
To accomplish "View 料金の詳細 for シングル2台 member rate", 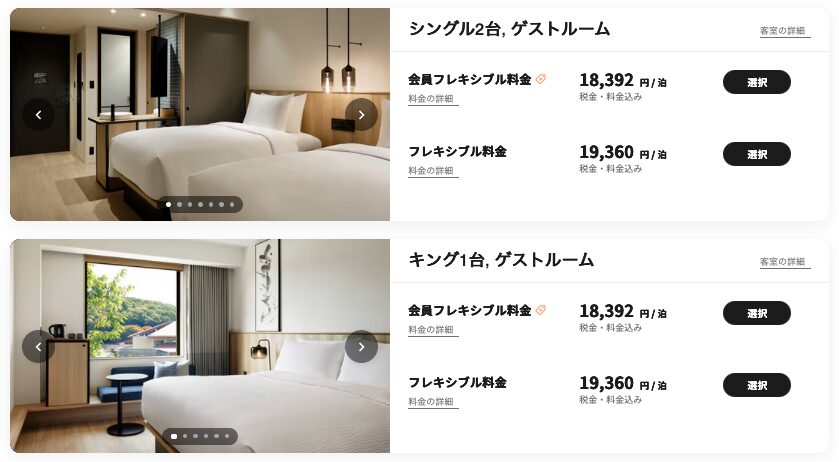I will [432, 99].
